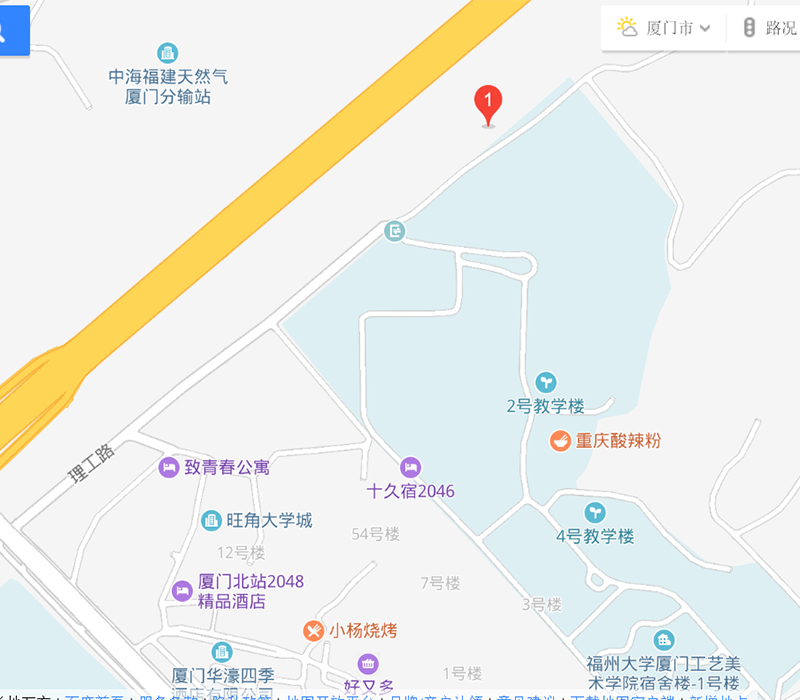Select the red marker numbered 1
This screenshot has height=700, width=800.
coord(487,103)
